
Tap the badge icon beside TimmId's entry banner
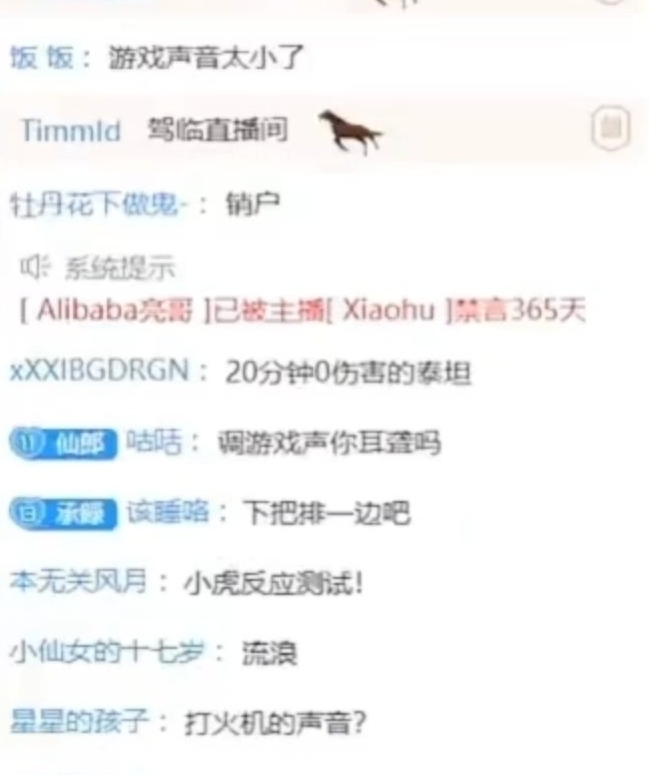point(610,128)
